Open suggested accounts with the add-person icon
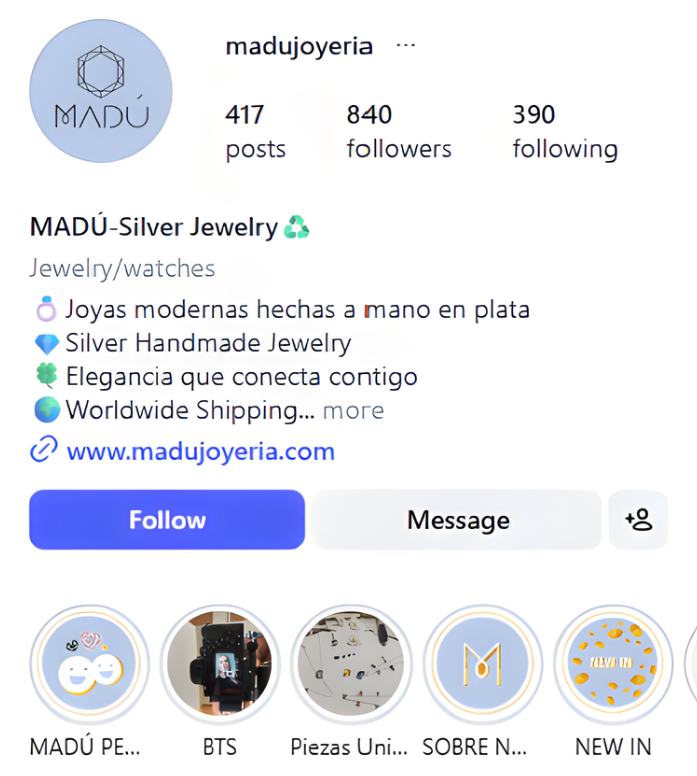697x776 pixels. pyautogui.click(x=638, y=520)
